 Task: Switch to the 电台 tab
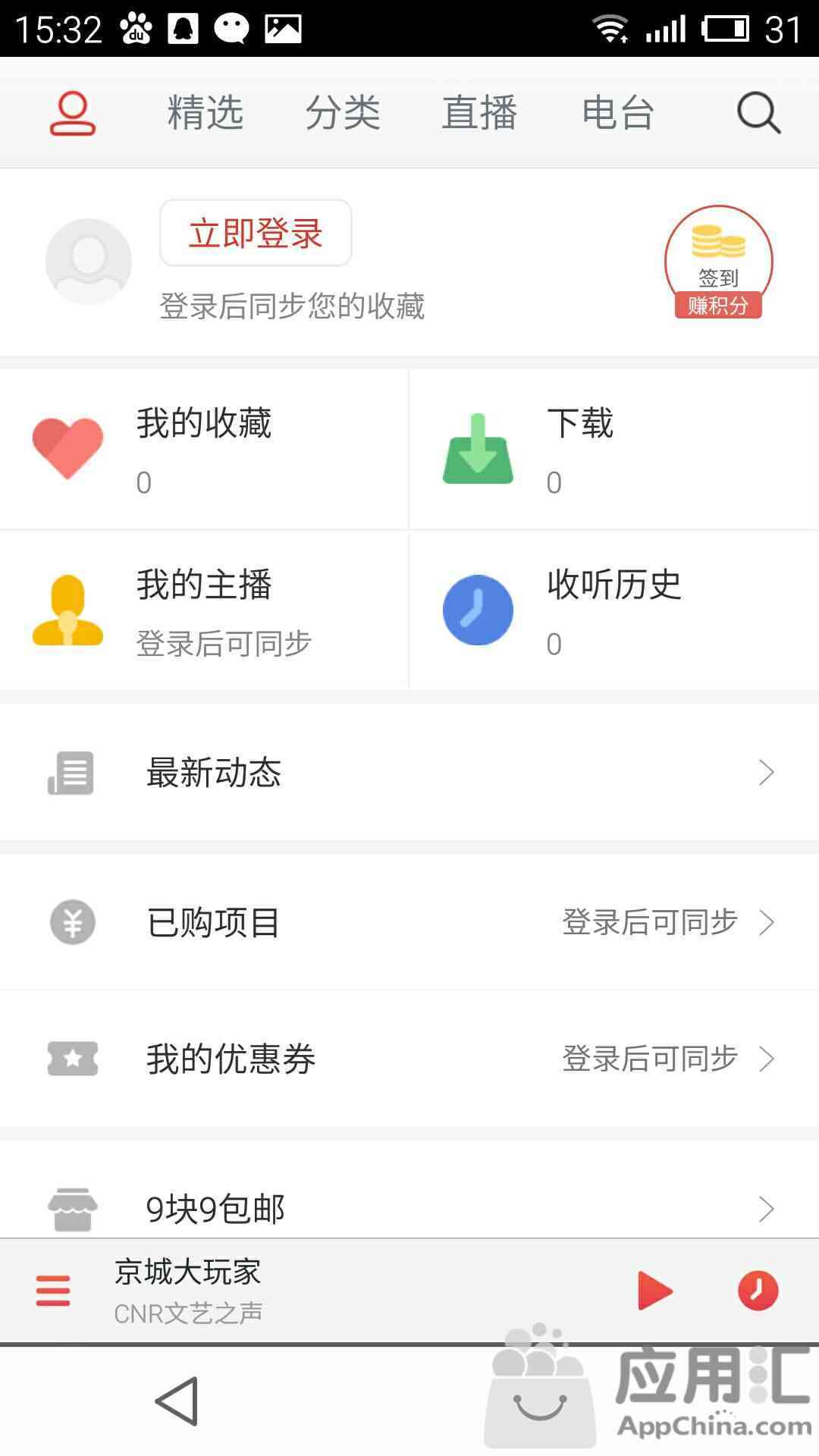pos(618,113)
